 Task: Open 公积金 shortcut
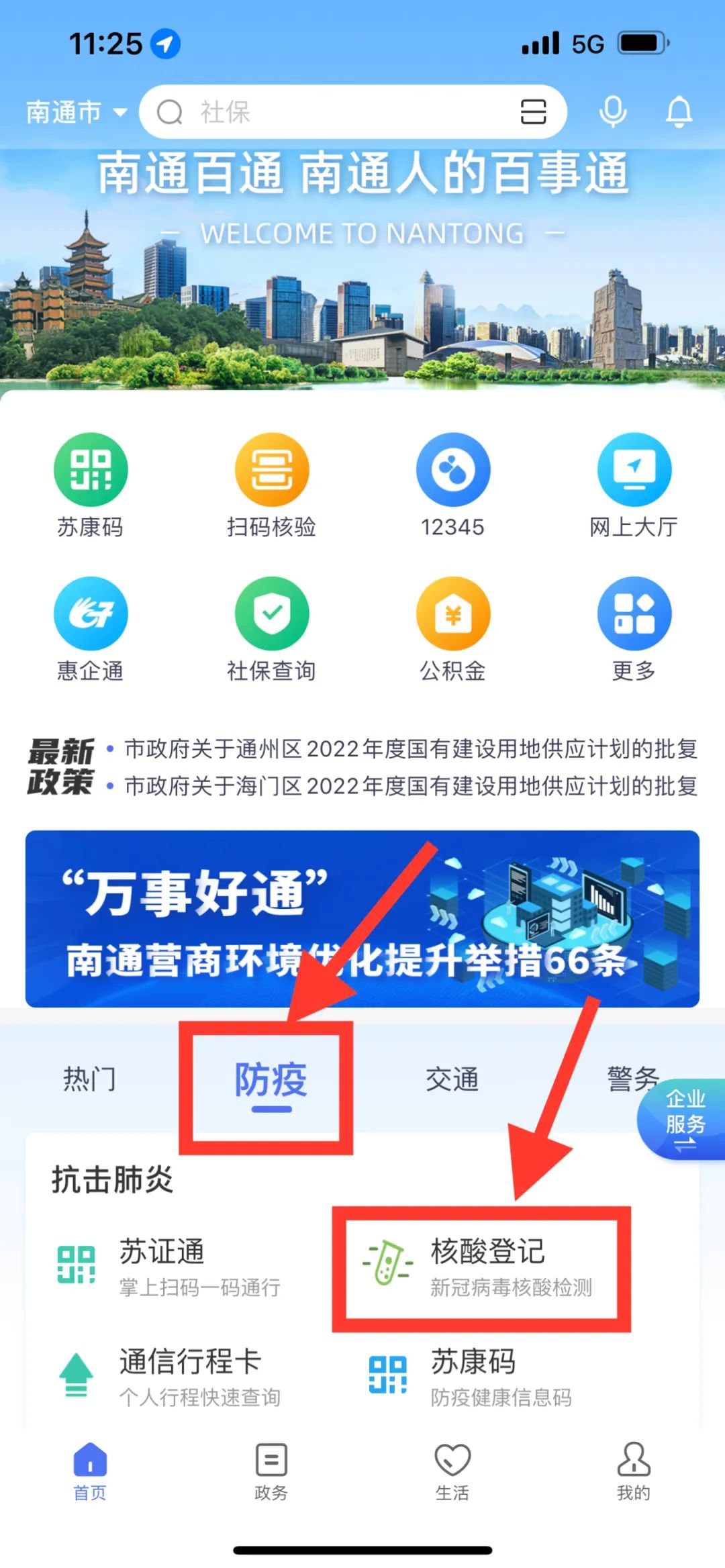click(x=452, y=629)
